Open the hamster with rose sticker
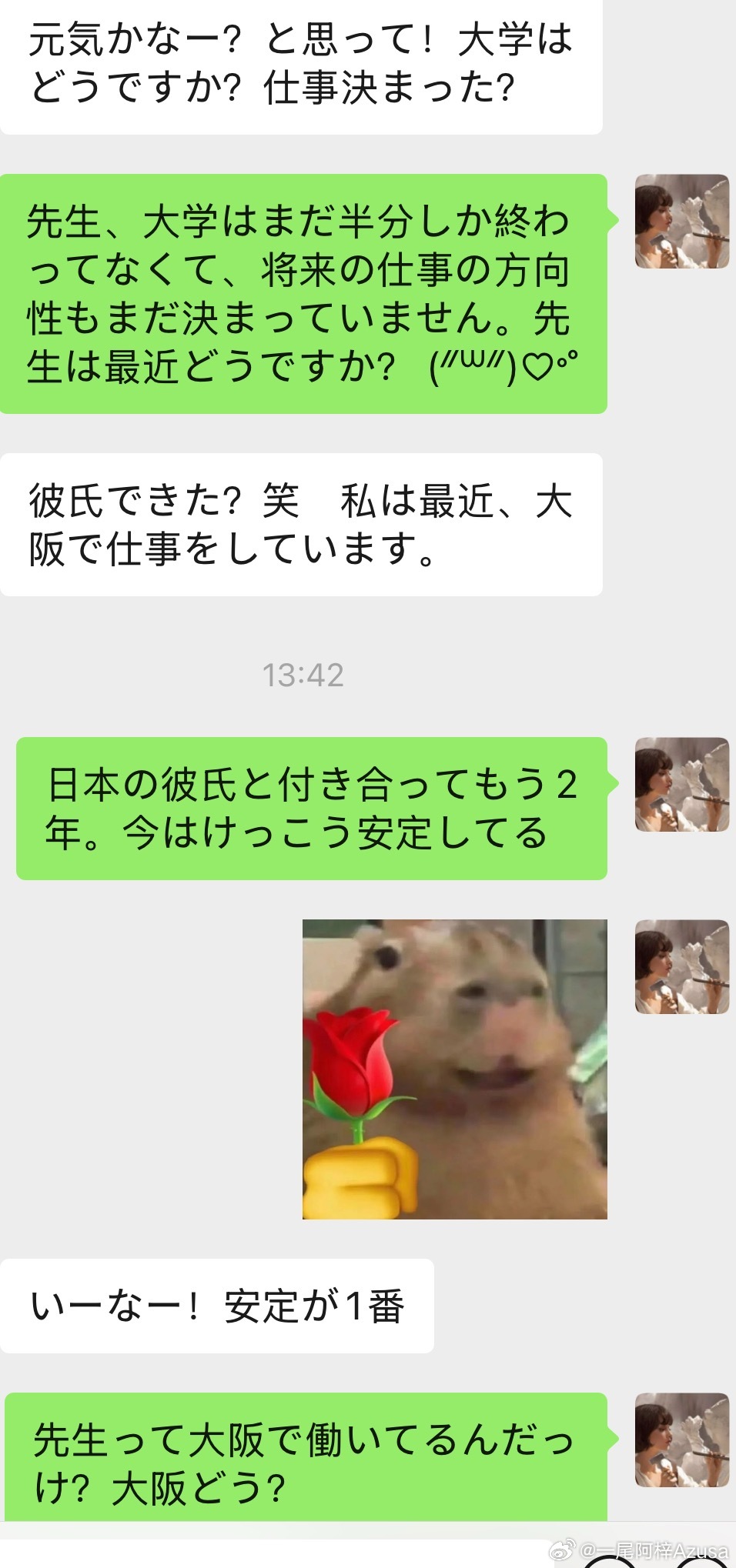The image size is (736, 1568). pyautogui.click(x=454, y=1069)
